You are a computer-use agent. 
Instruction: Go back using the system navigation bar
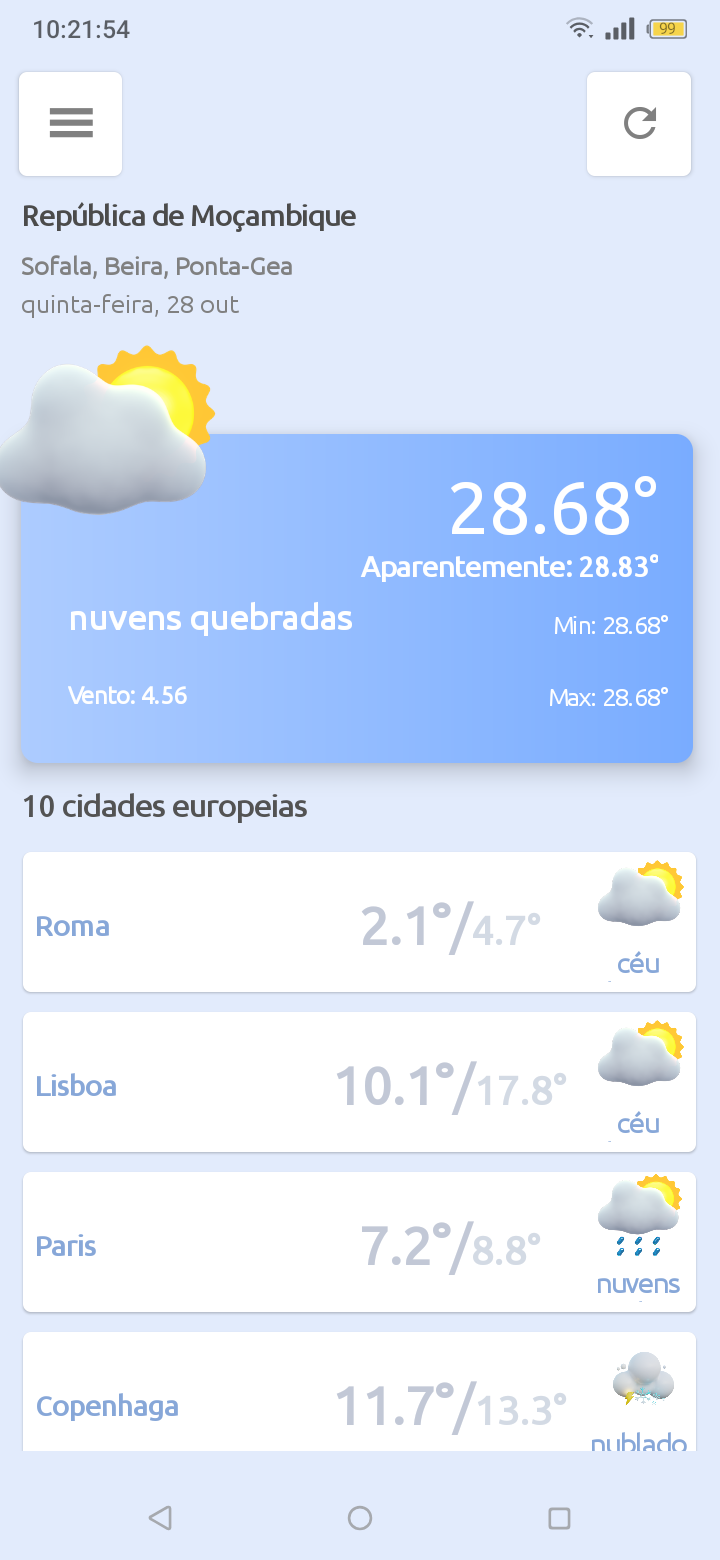tap(160, 1518)
